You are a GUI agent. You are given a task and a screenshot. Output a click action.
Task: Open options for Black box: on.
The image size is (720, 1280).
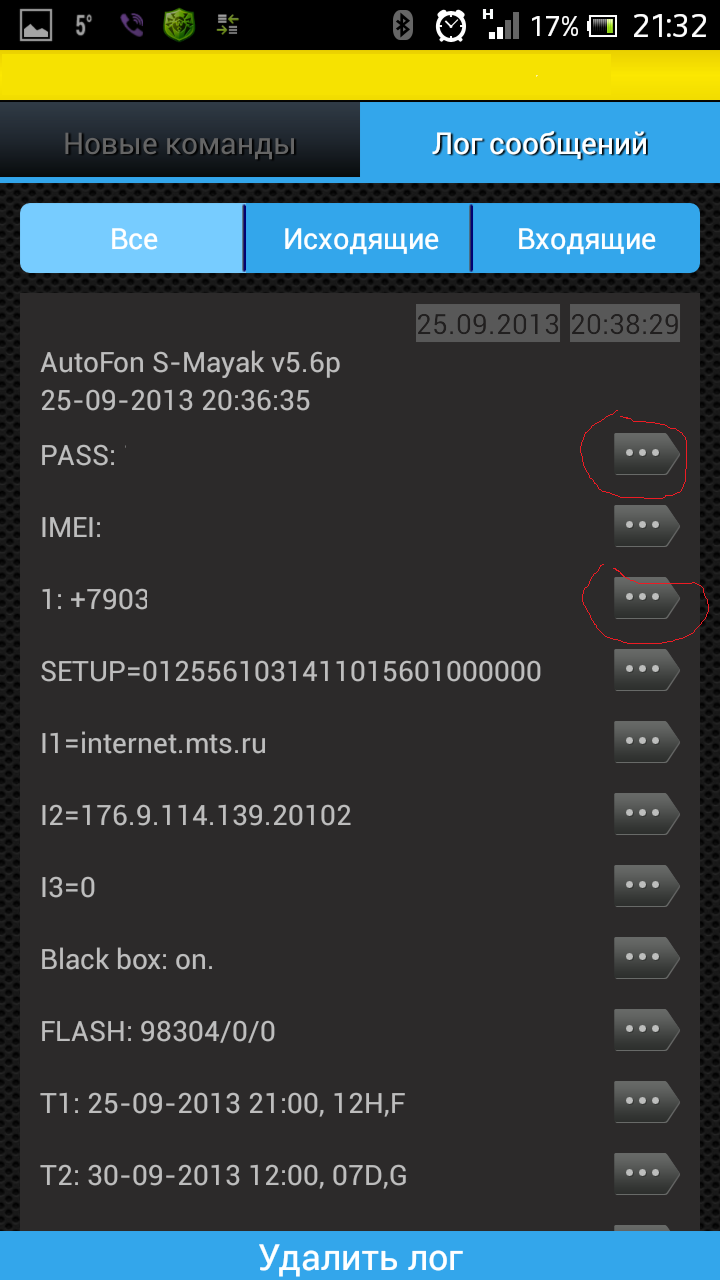(644, 958)
